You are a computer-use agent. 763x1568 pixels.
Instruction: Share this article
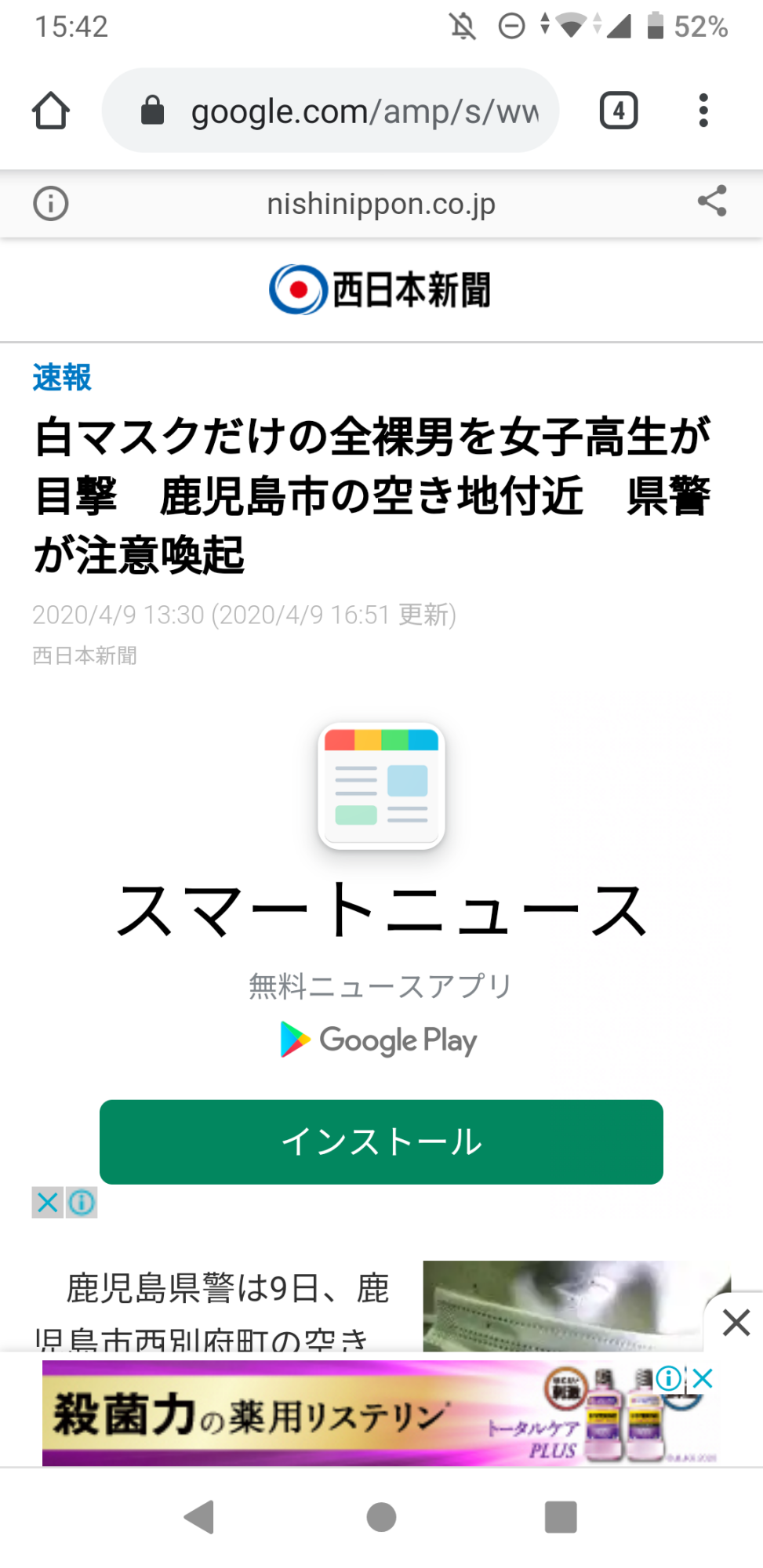[712, 201]
